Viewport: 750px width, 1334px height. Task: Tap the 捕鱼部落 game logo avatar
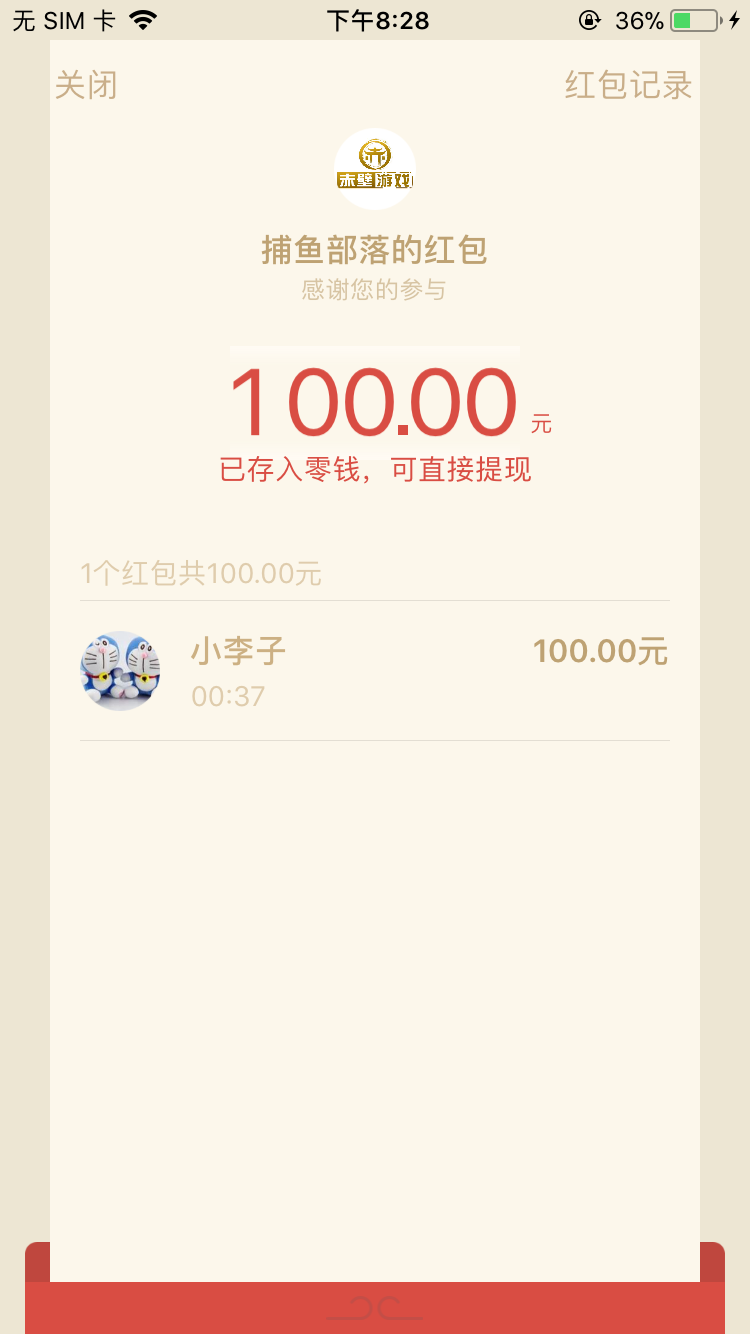[x=374, y=168]
